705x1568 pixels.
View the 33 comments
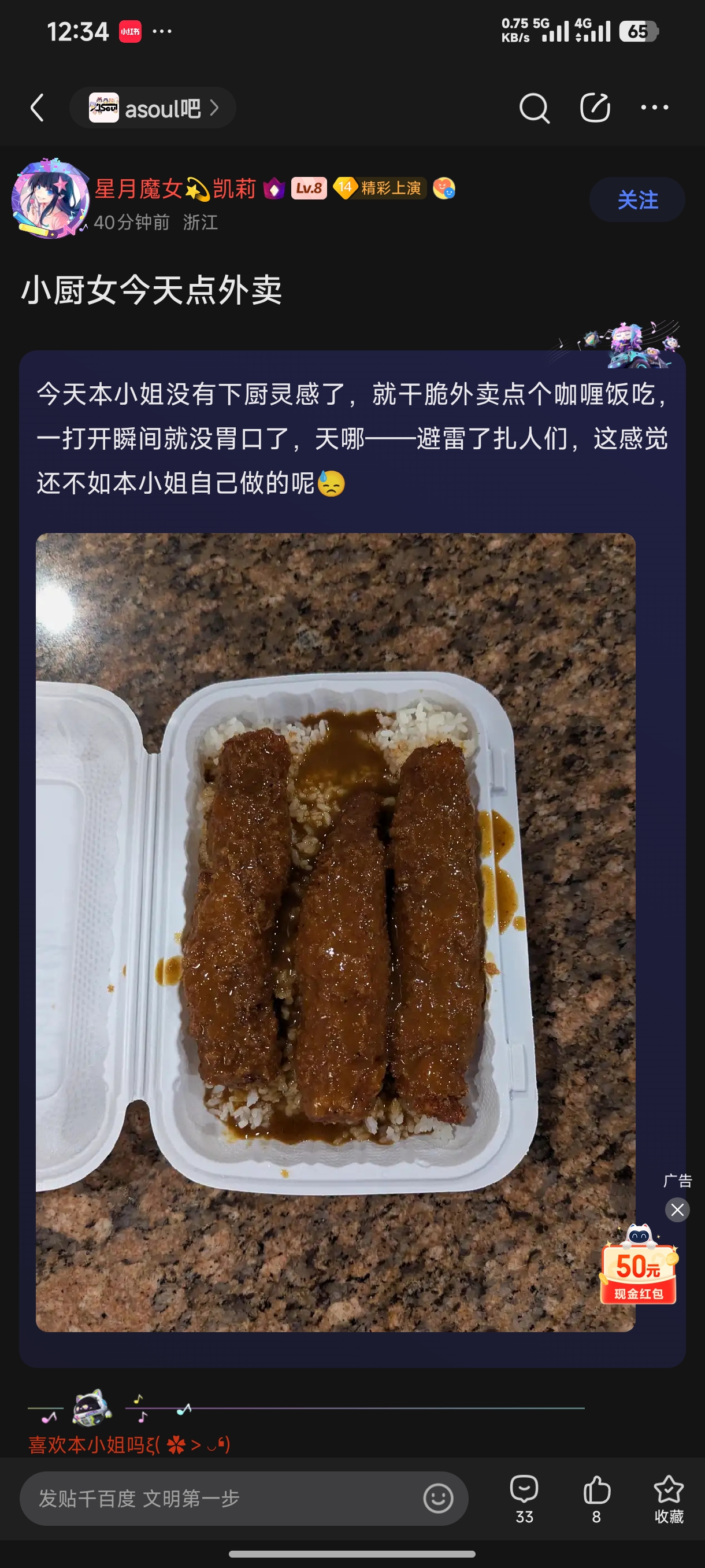click(x=524, y=1498)
